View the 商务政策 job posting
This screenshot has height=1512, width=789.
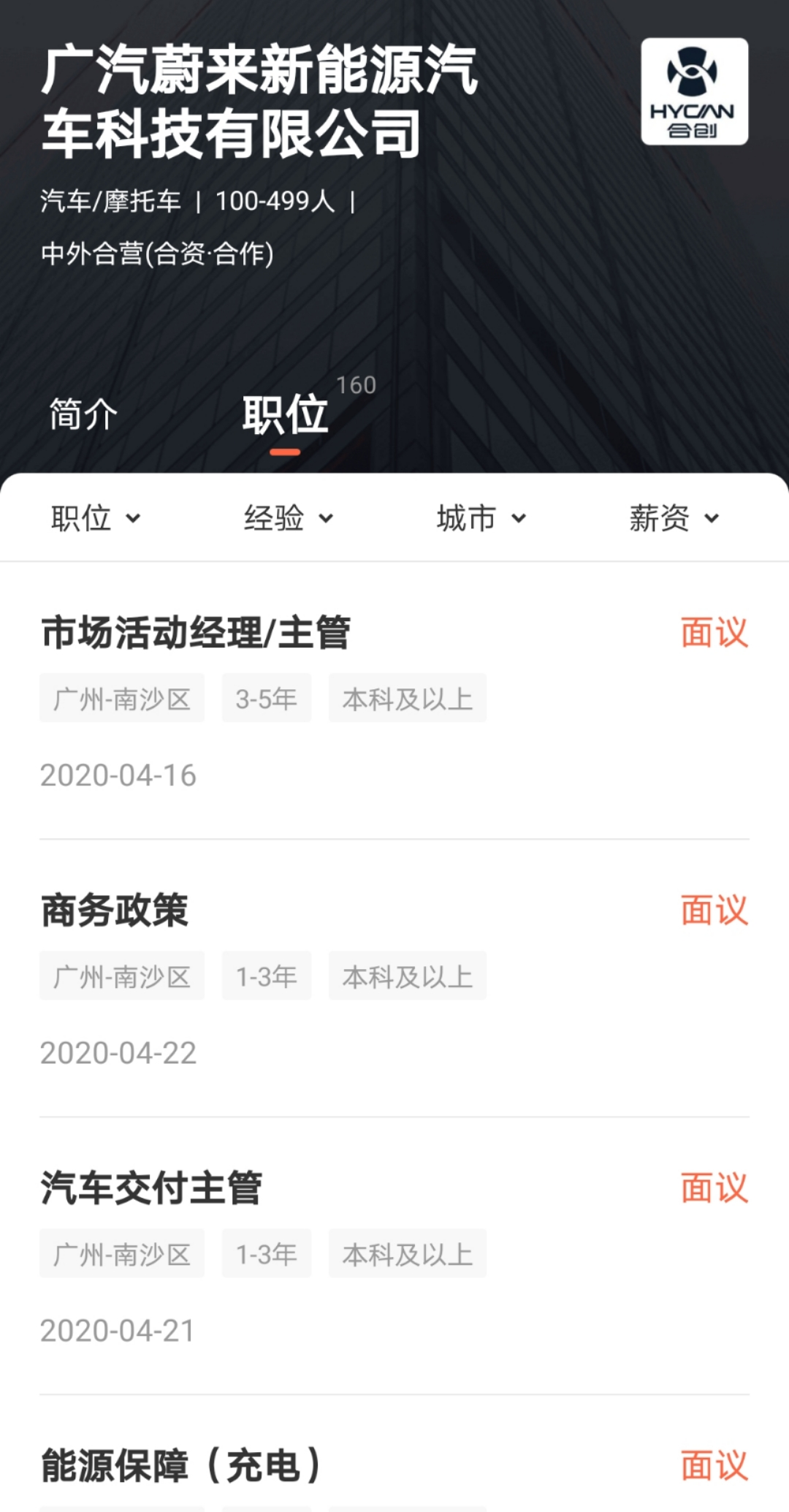coord(115,911)
